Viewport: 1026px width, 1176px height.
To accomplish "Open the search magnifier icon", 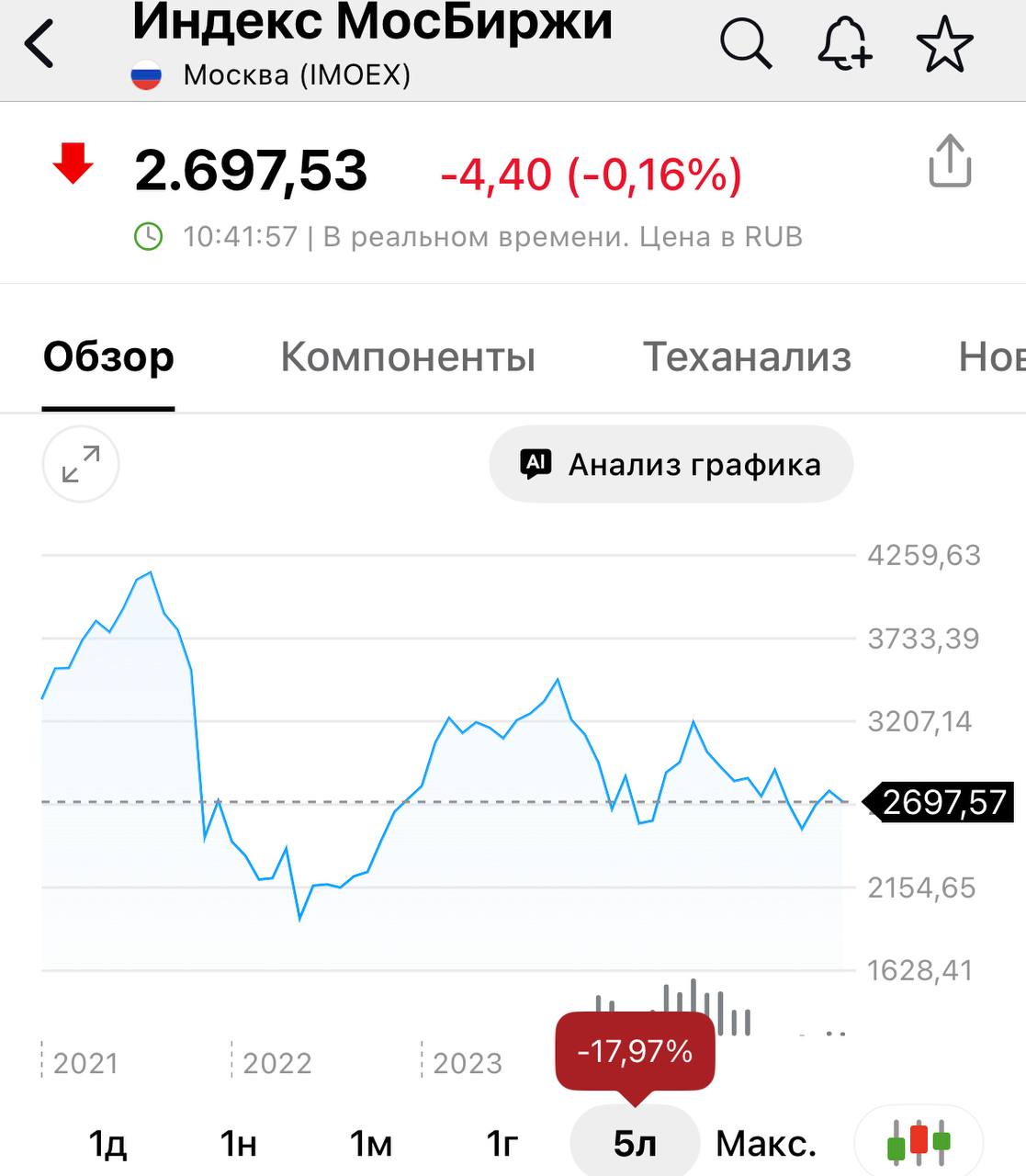I will pyautogui.click(x=745, y=42).
